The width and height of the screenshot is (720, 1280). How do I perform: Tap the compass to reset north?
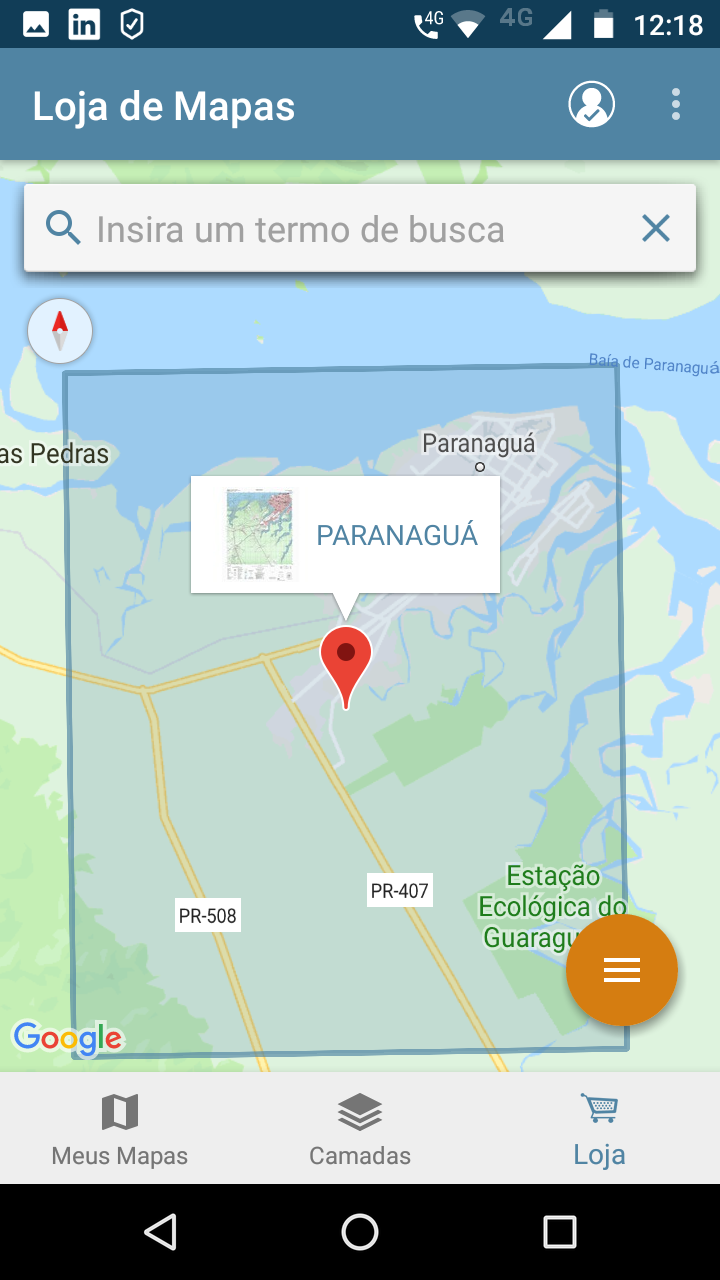click(60, 331)
